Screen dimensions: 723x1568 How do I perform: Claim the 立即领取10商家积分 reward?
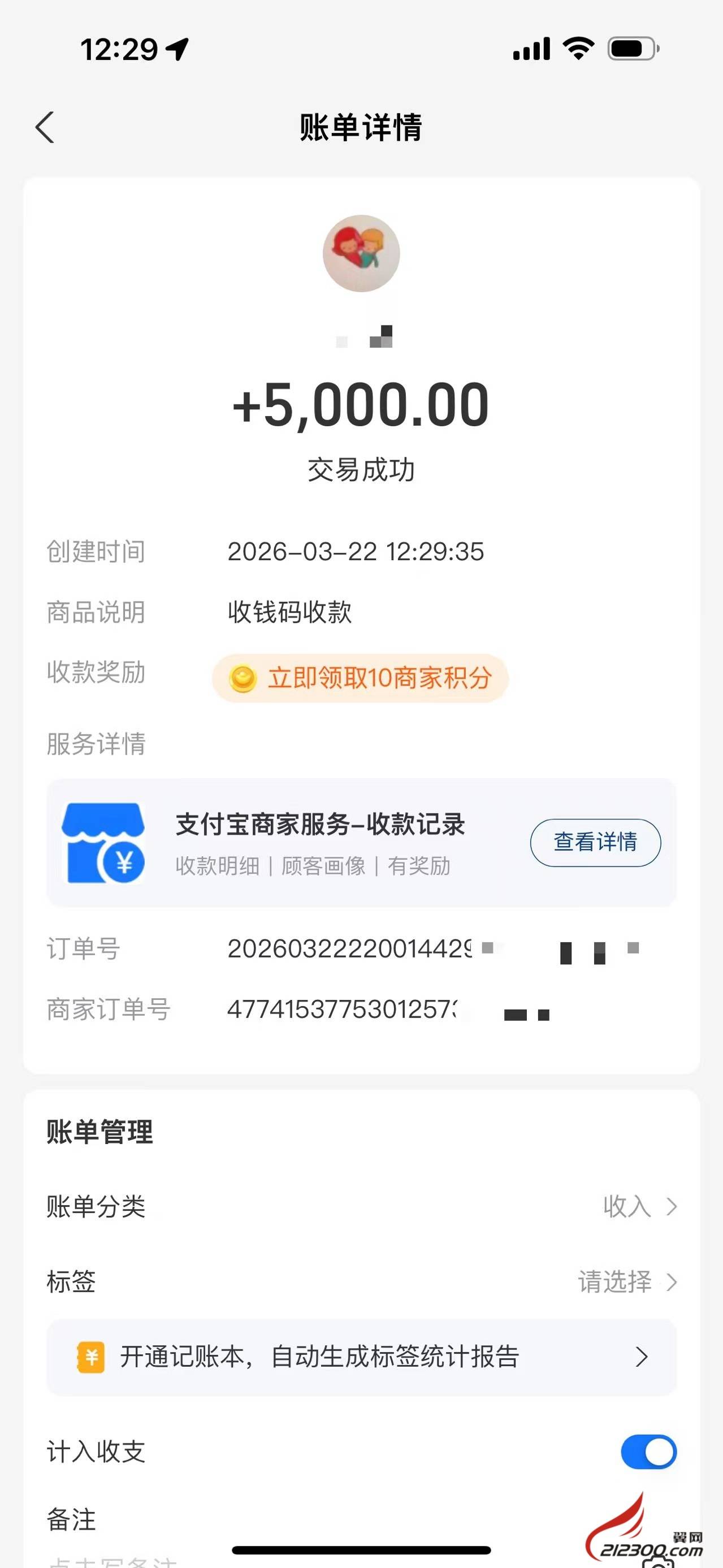point(360,678)
